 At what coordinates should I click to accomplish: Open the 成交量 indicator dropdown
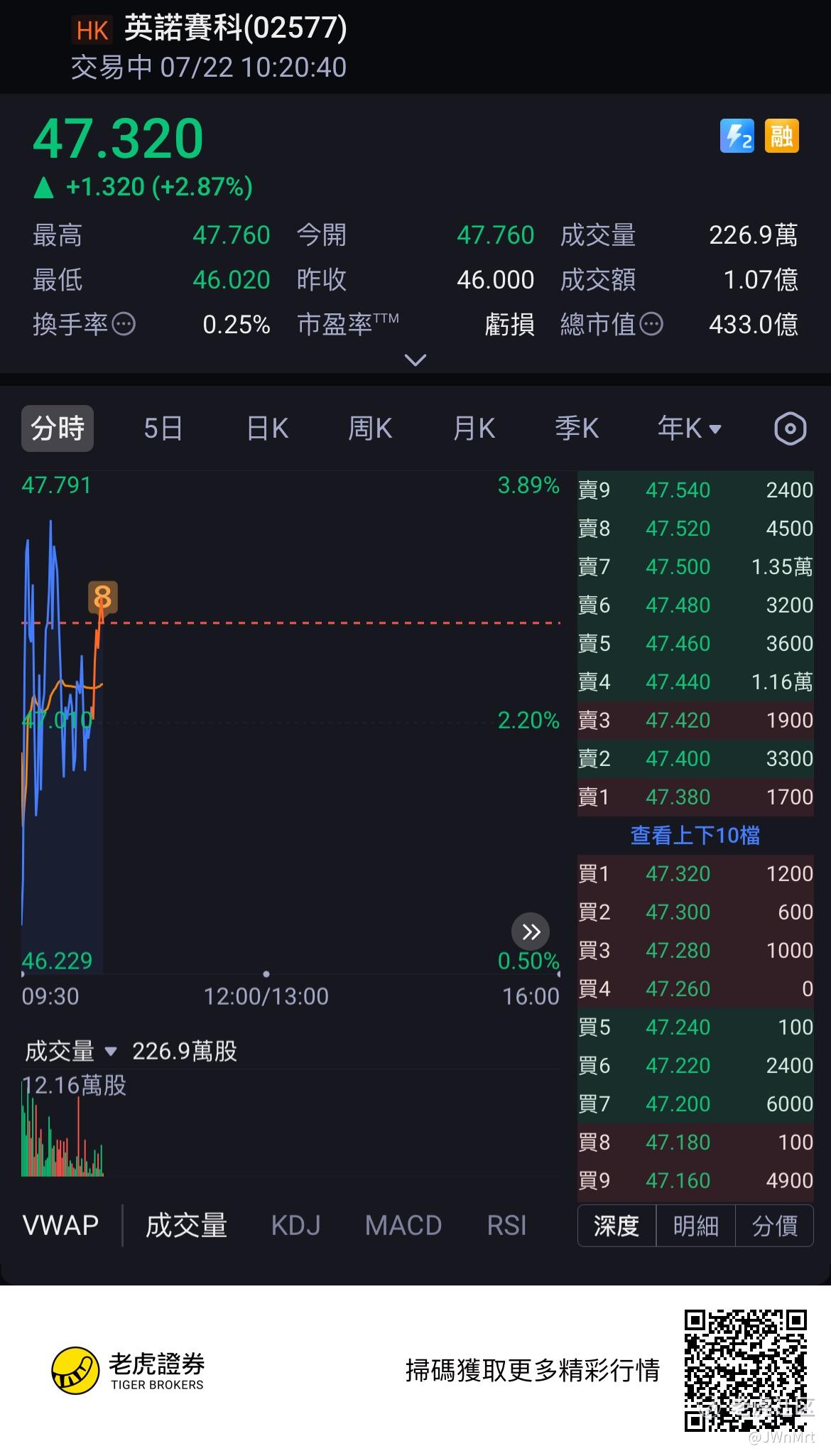point(70,1051)
